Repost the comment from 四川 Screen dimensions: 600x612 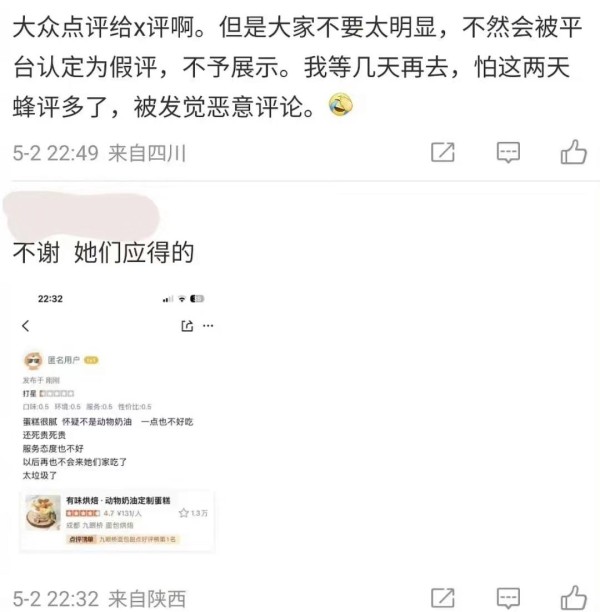click(442, 152)
